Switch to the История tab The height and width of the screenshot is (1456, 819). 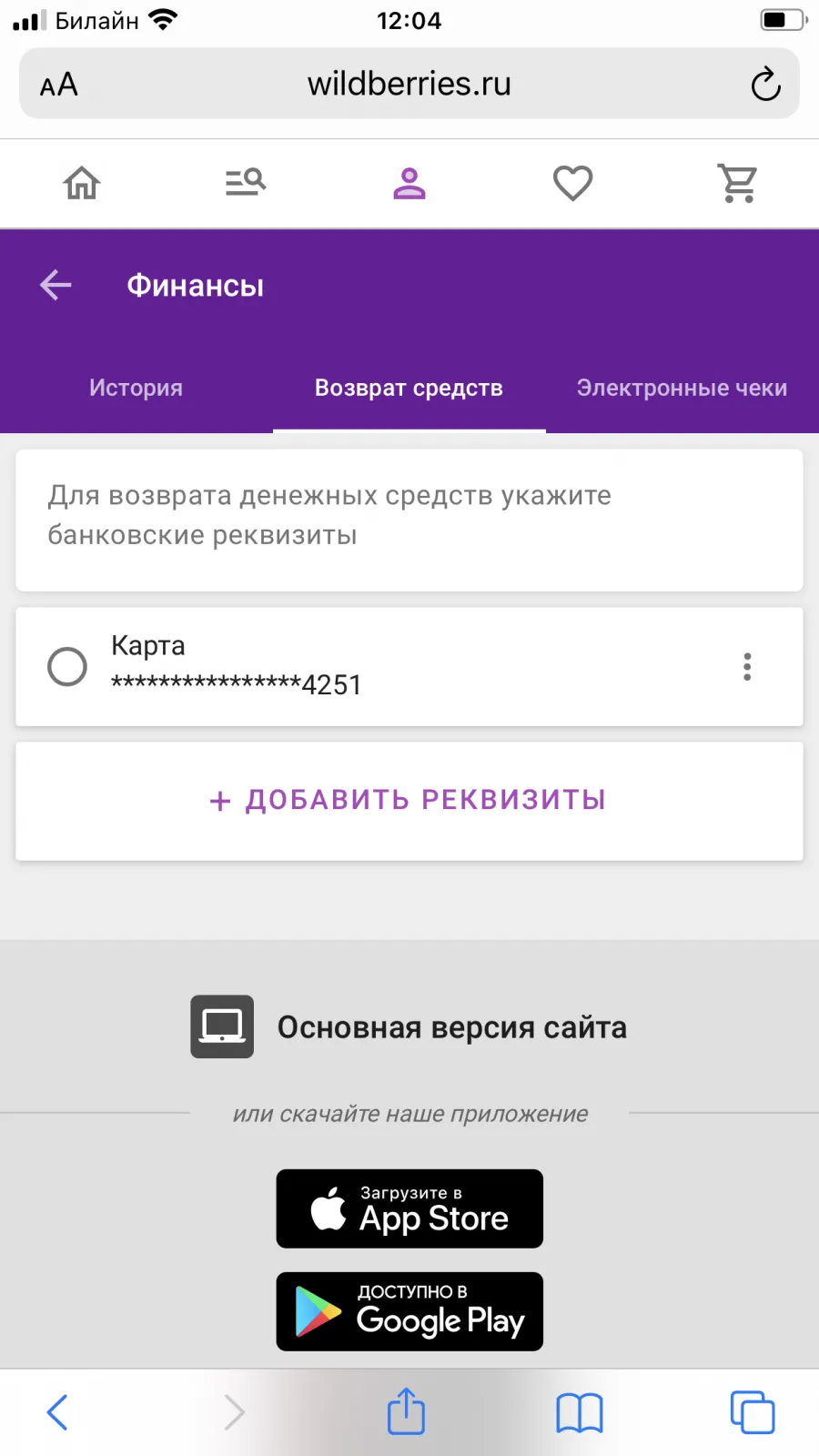(136, 388)
